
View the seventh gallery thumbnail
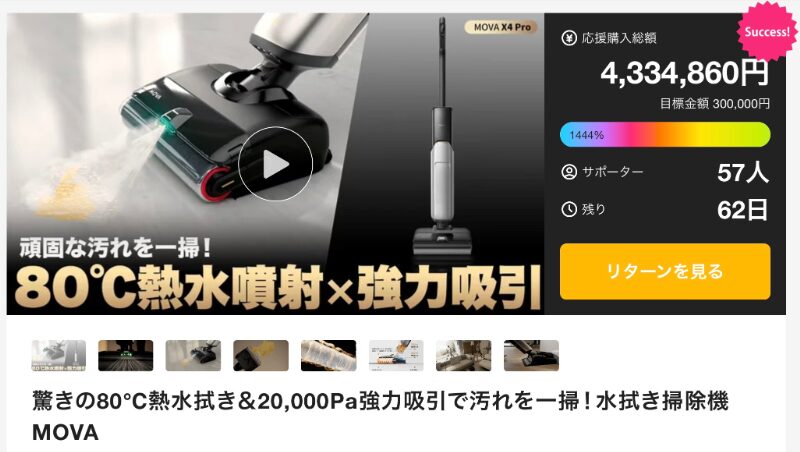click(x=463, y=356)
